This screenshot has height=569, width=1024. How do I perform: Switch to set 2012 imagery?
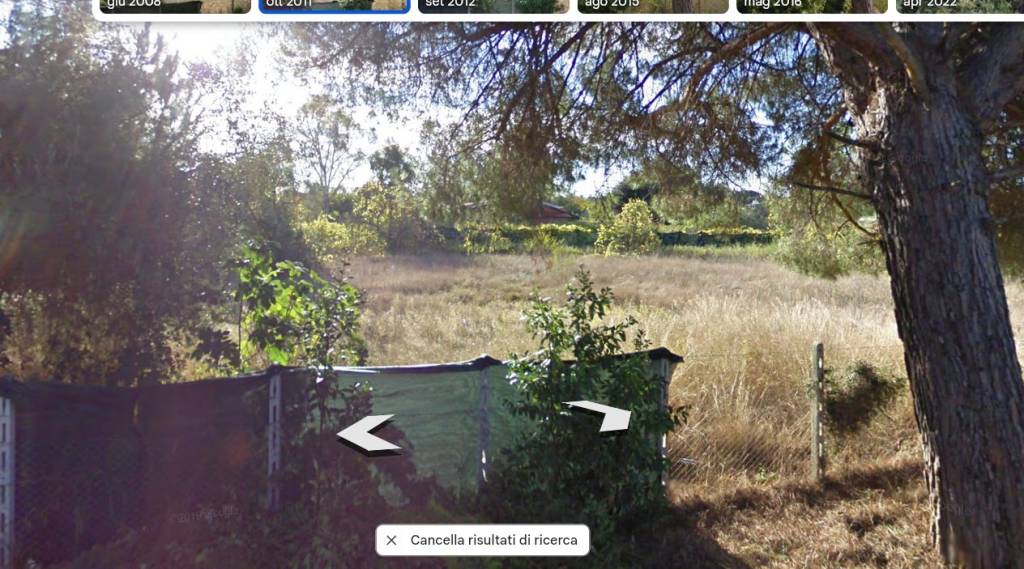[x=493, y=6]
